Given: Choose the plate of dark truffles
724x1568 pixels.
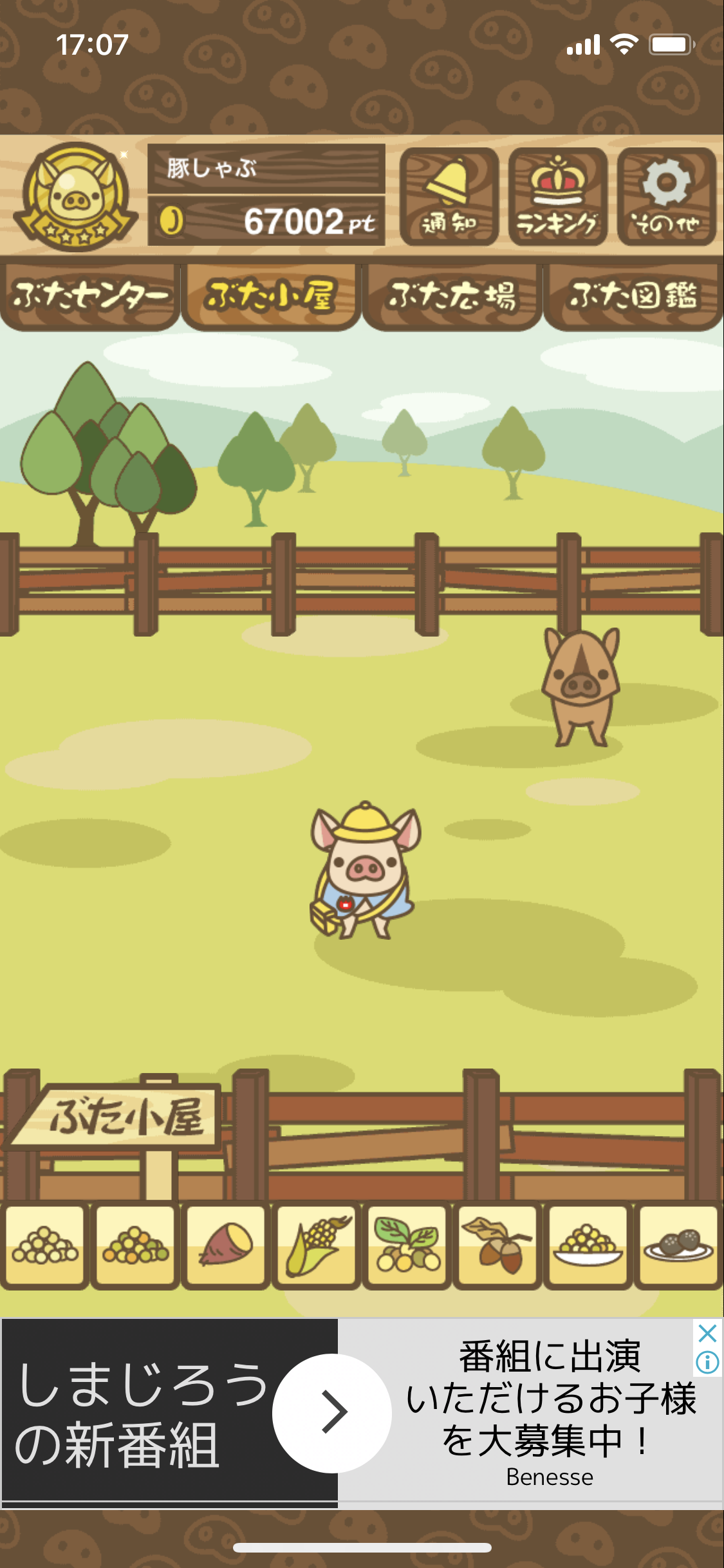Looking at the screenshot, I should pyautogui.click(x=678, y=1247).
